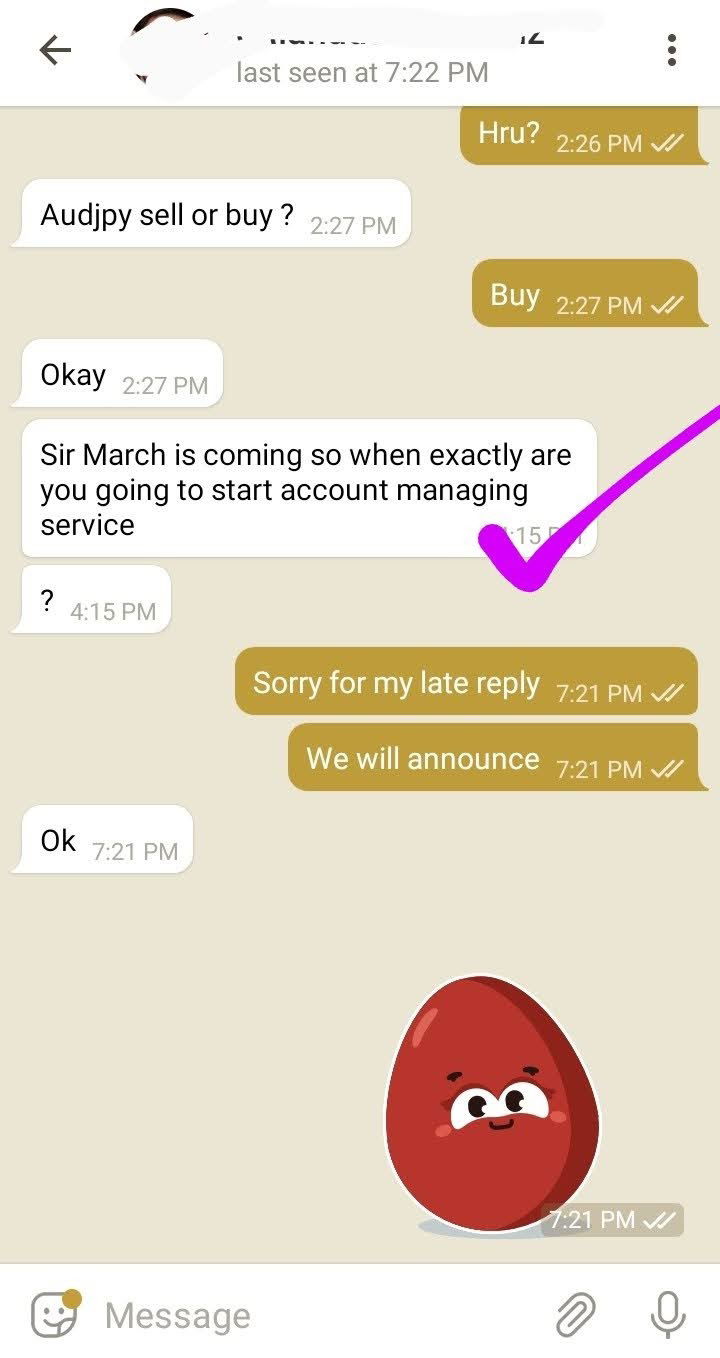Go back to the chat list

(x=55, y=52)
